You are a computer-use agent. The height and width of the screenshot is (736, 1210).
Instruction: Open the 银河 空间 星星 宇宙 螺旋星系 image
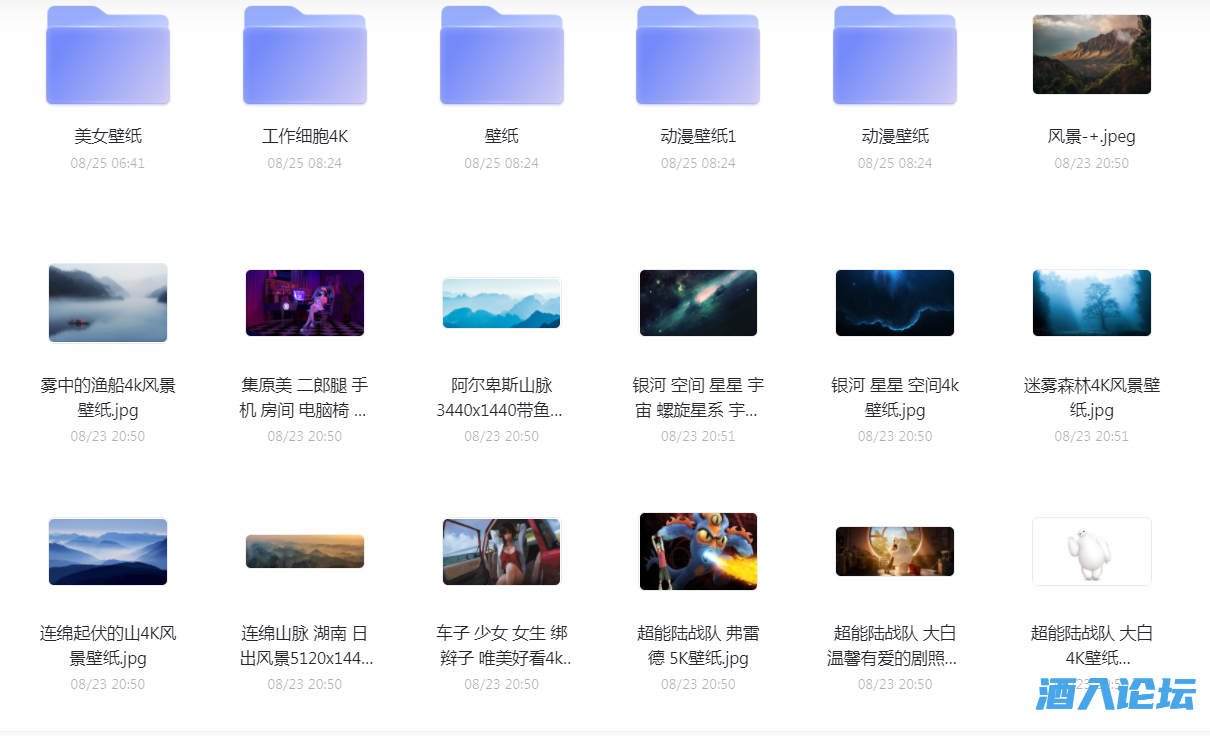click(698, 302)
